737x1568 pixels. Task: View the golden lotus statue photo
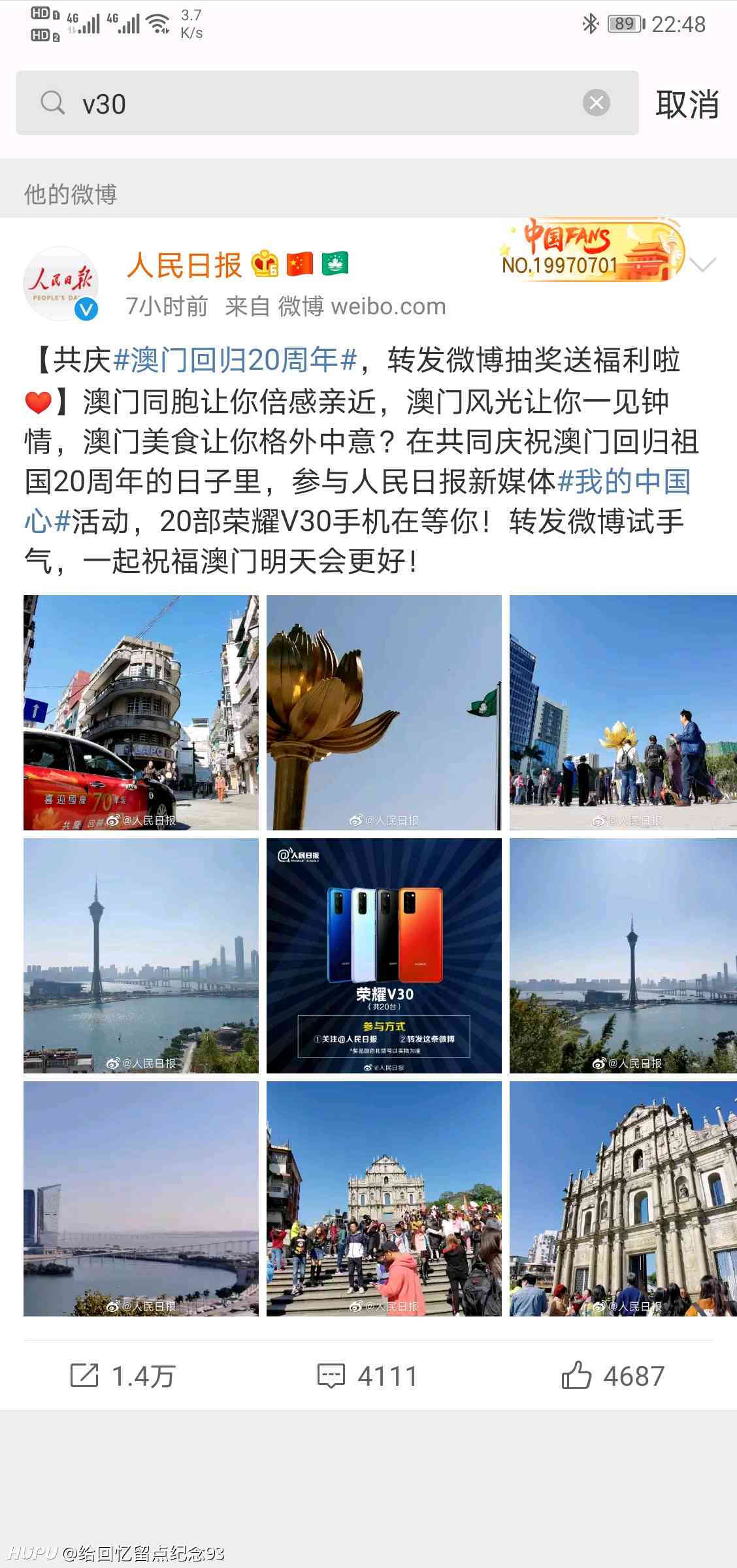click(x=384, y=713)
